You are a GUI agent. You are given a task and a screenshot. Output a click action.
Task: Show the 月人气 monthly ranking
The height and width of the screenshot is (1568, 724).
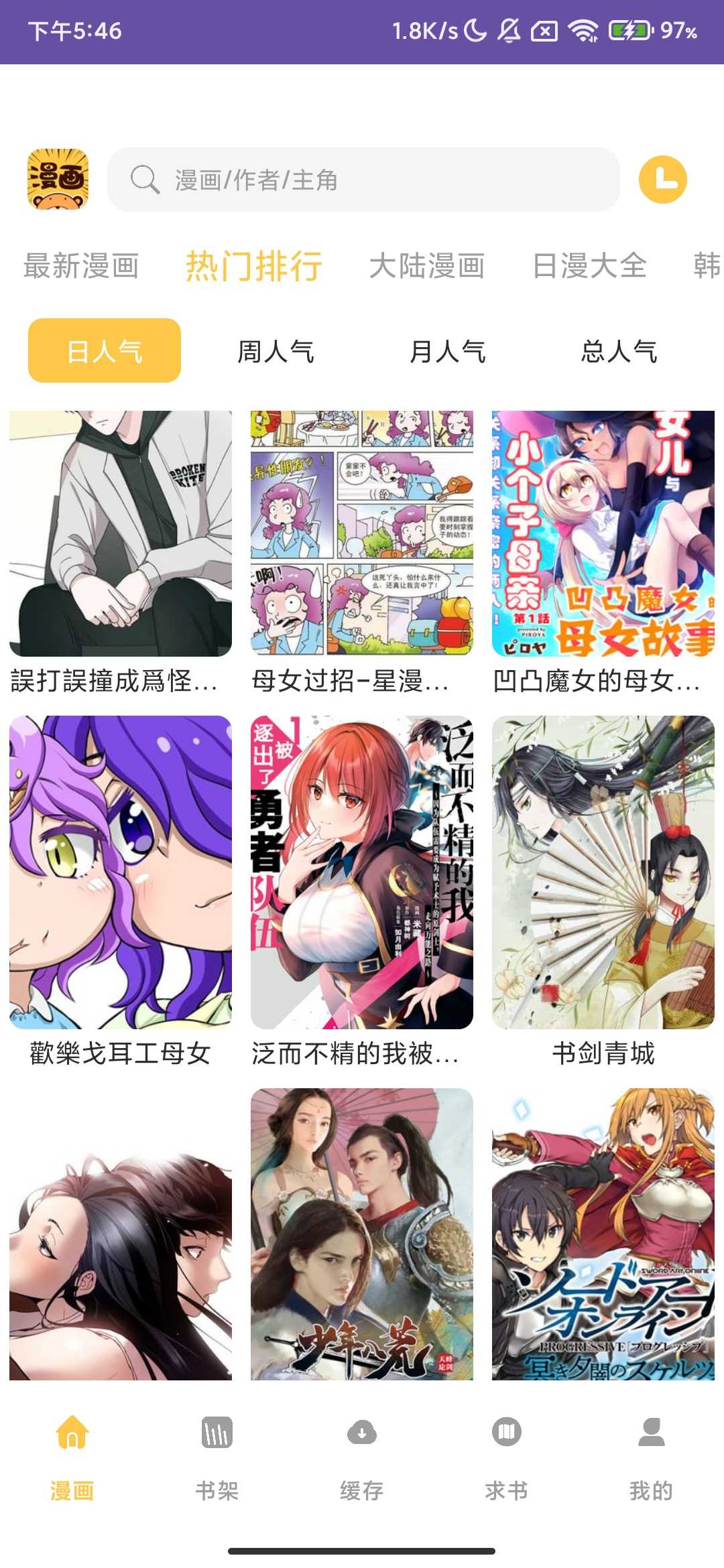click(x=448, y=351)
